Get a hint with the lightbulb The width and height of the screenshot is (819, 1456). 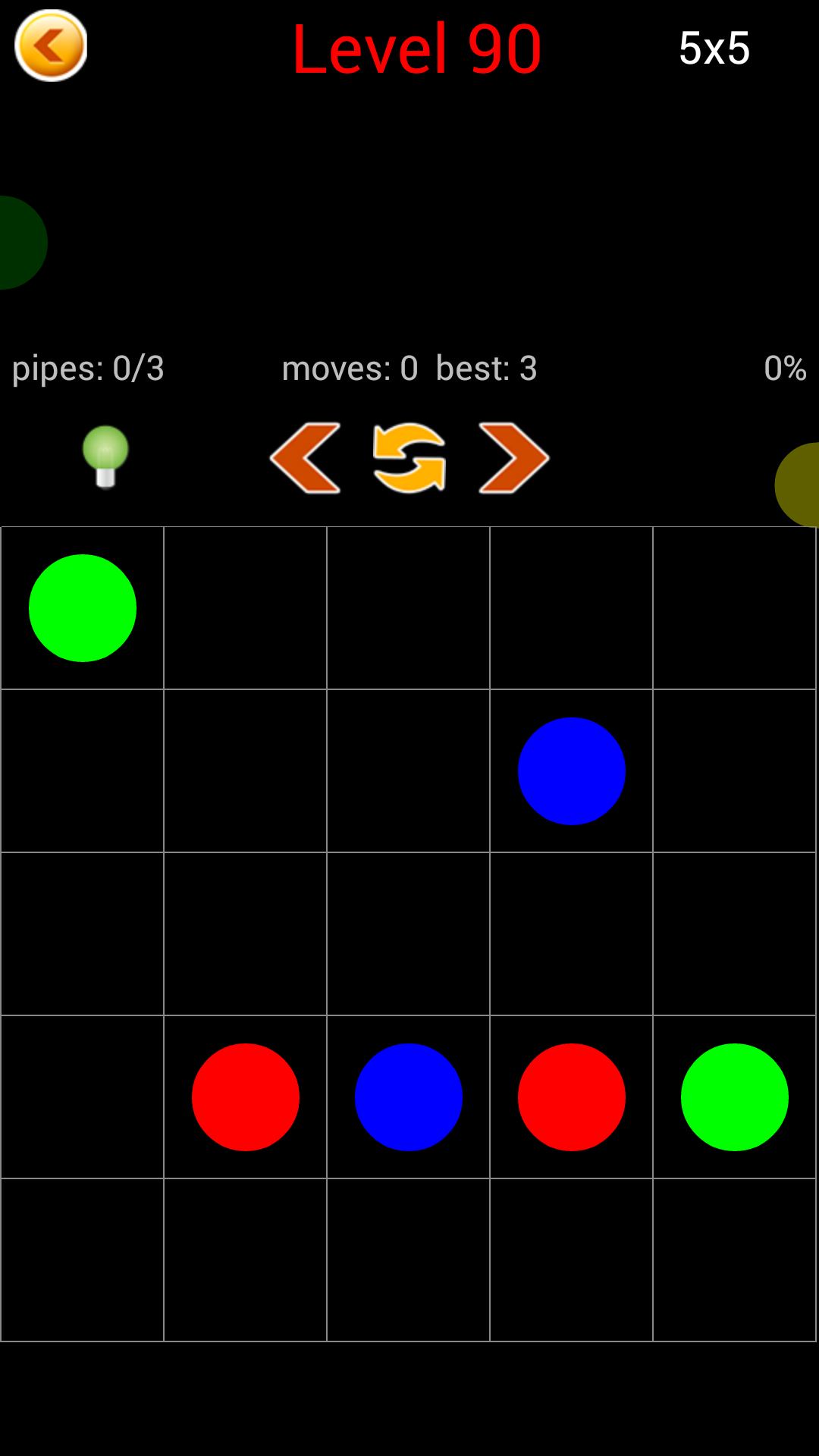tap(105, 457)
